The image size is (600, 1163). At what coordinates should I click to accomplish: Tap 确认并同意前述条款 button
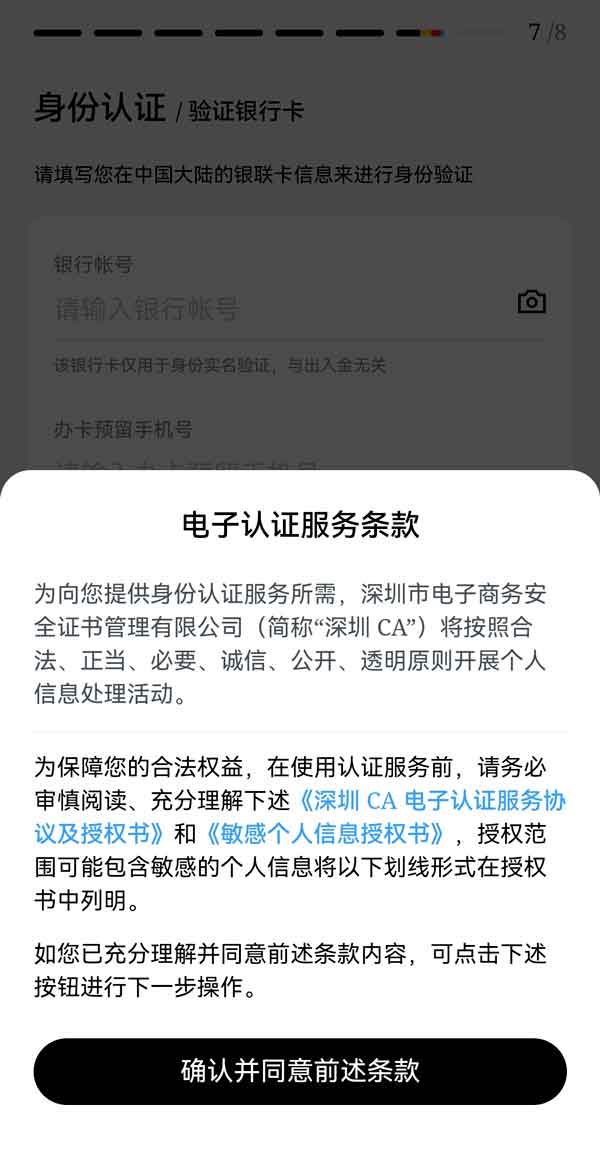click(300, 1071)
